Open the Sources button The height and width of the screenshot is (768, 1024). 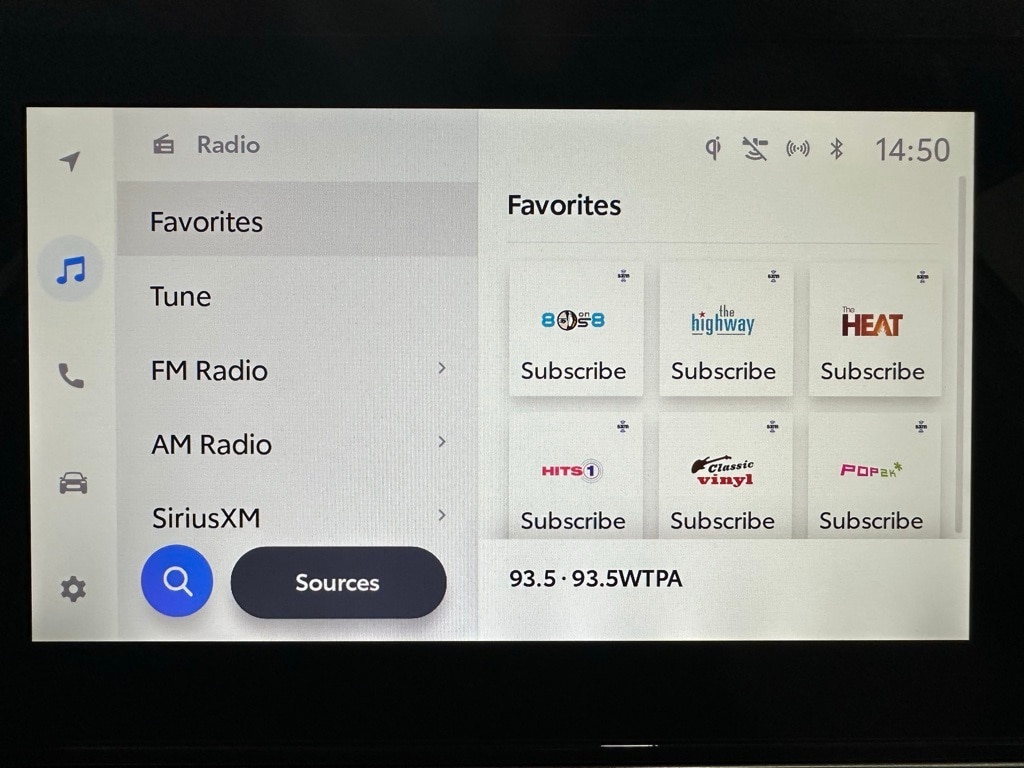pos(338,583)
